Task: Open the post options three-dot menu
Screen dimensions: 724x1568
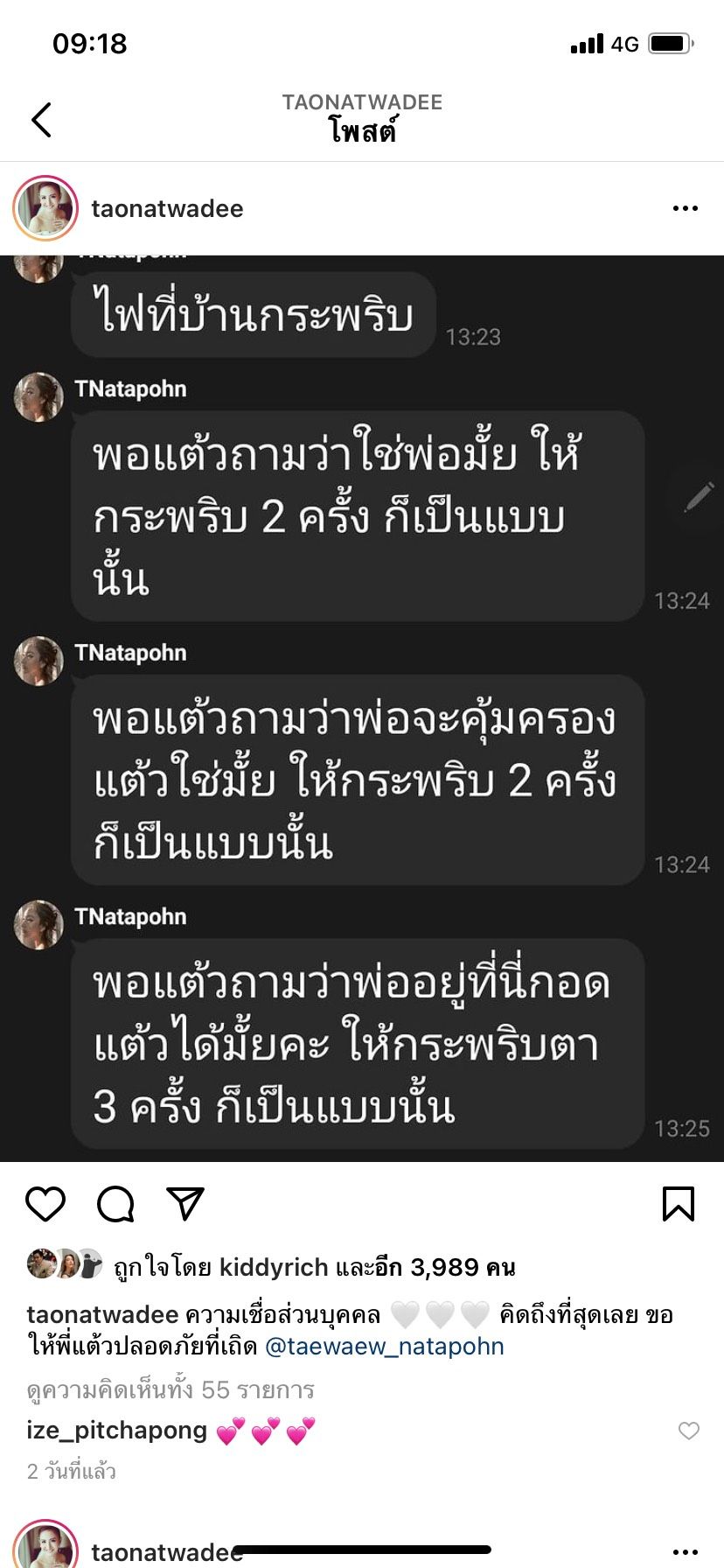Action: [x=685, y=208]
